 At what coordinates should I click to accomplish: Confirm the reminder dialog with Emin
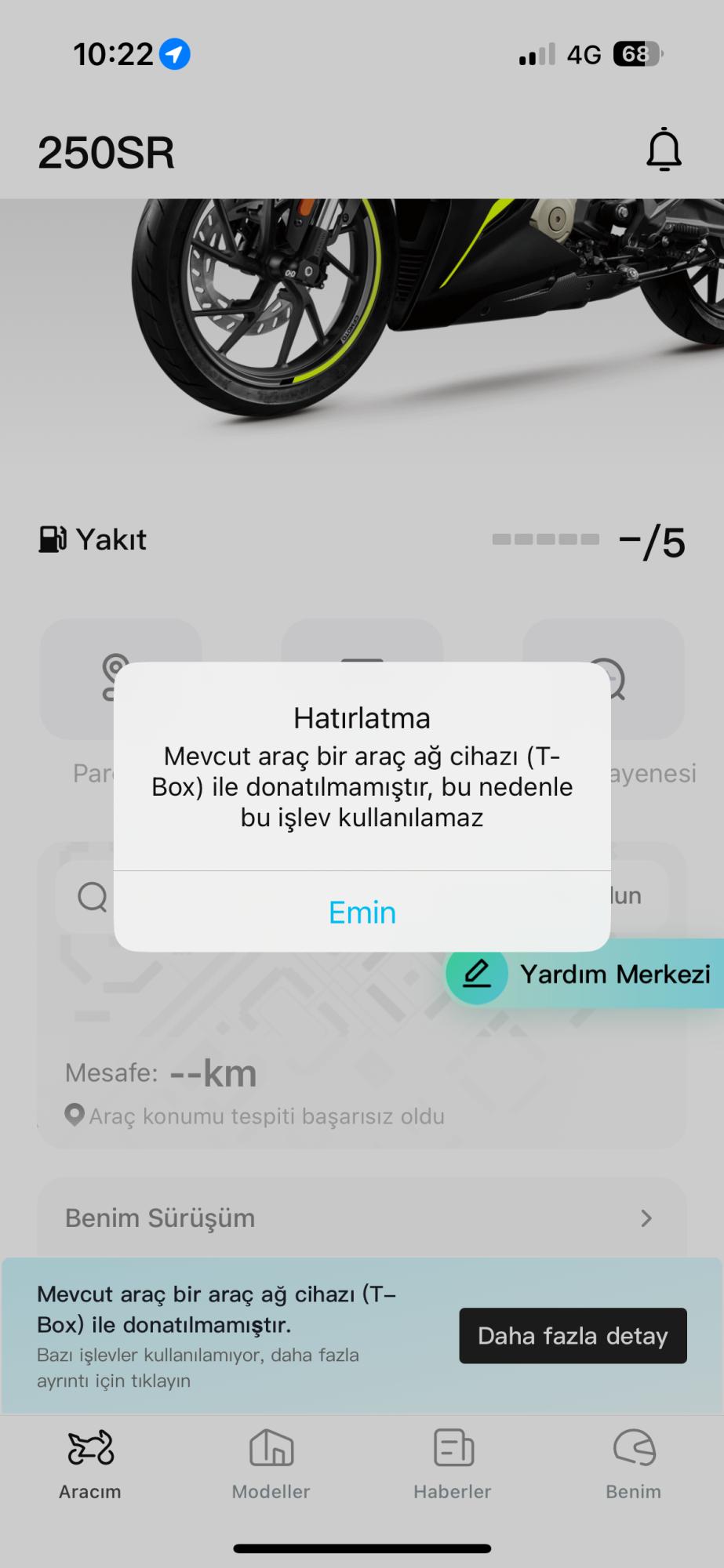pyautogui.click(x=362, y=912)
